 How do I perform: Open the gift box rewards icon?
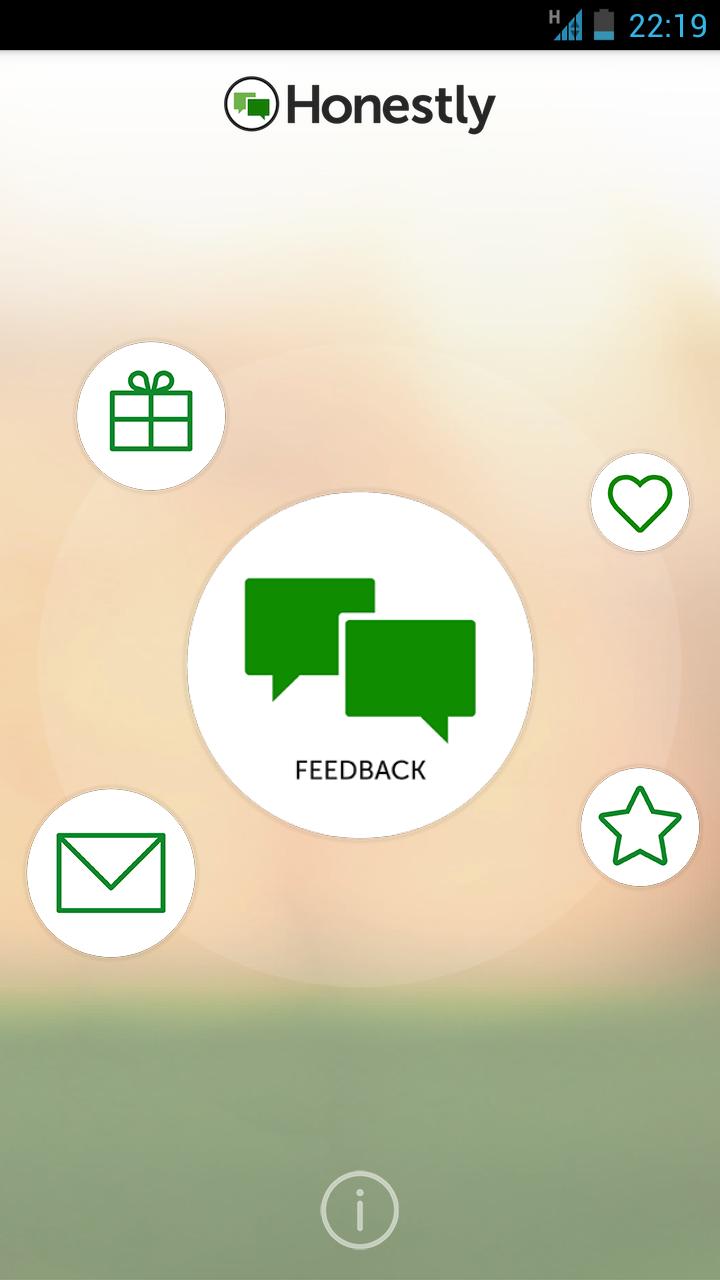(x=151, y=415)
